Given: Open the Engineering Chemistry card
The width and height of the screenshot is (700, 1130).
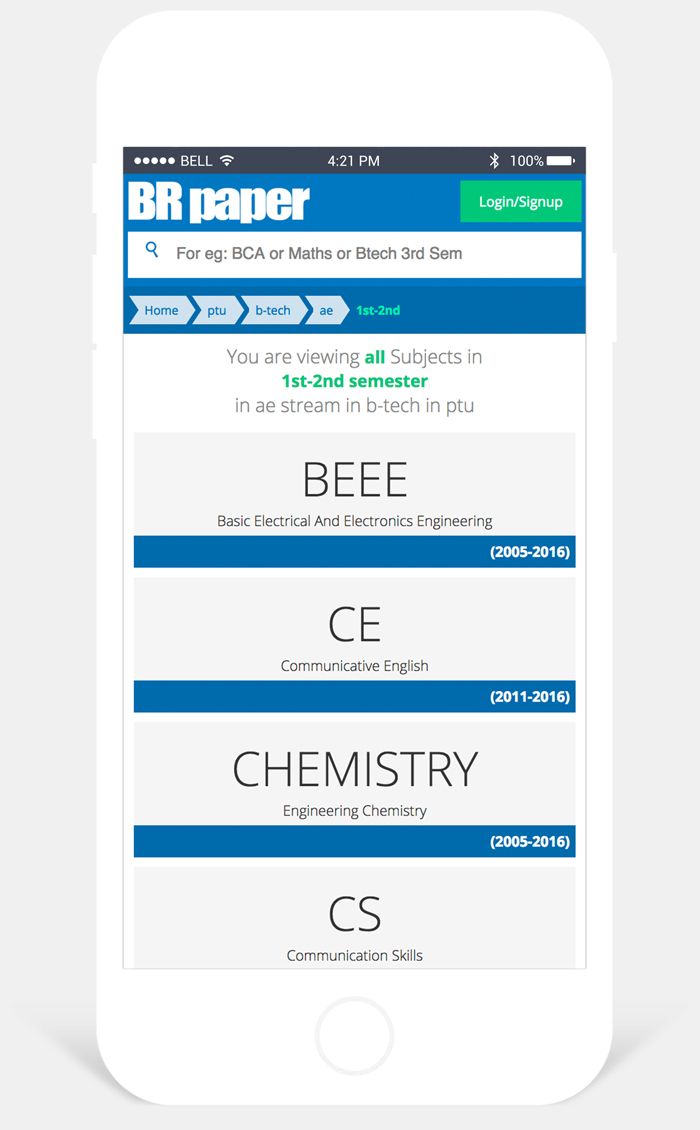Looking at the screenshot, I should pos(354,790).
